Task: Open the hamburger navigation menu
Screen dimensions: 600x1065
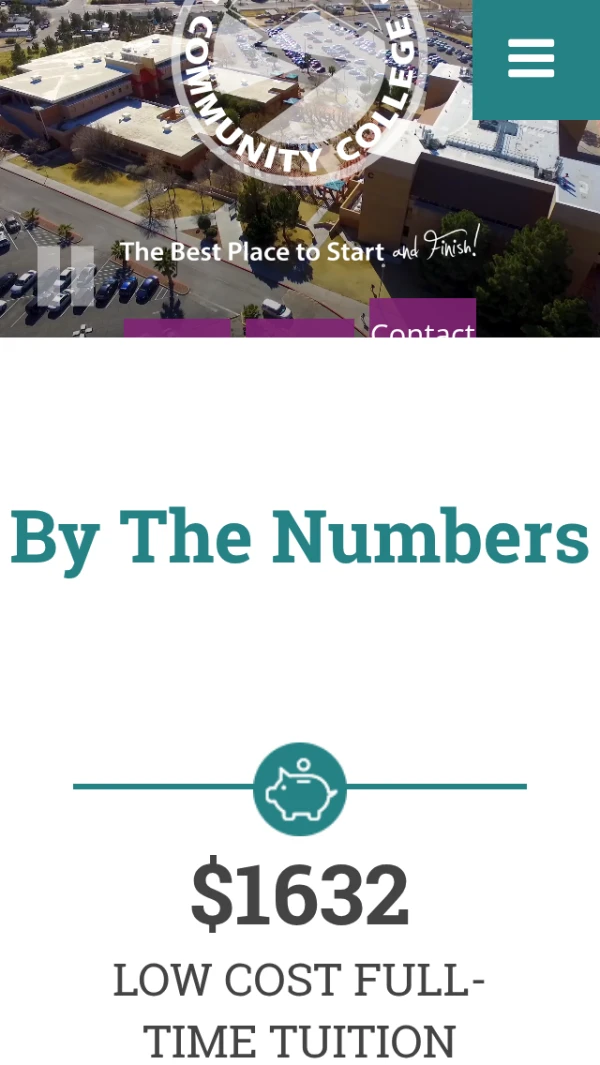Action: (x=531, y=58)
